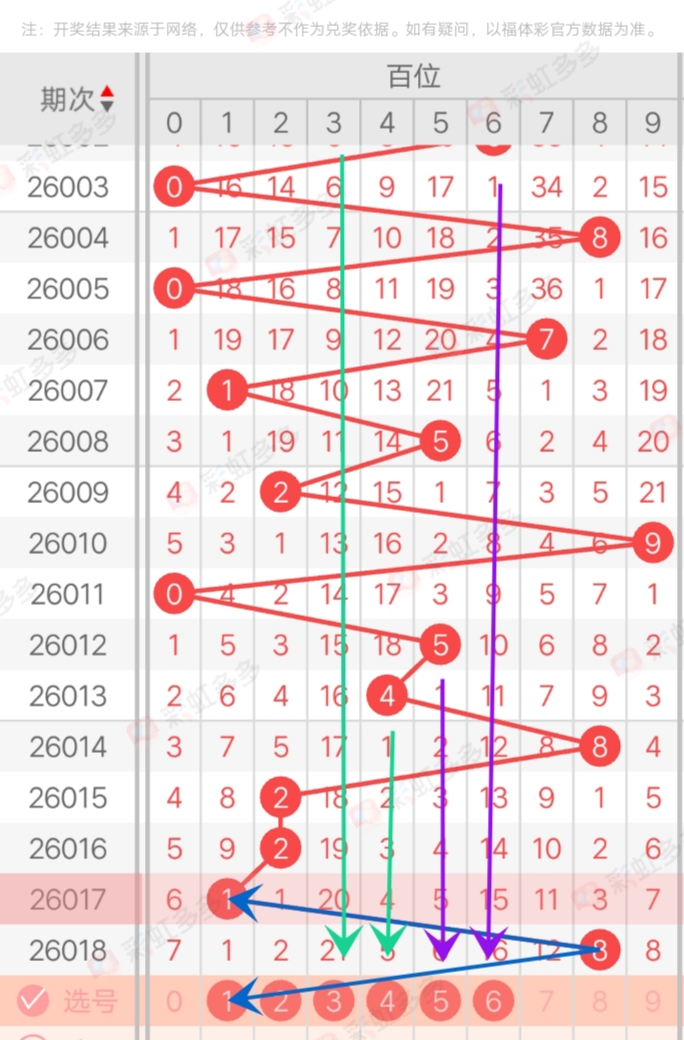Select number 9 in the 选号 row
The height and width of the screenshot is (1040, 684).
pos(653,1001)
